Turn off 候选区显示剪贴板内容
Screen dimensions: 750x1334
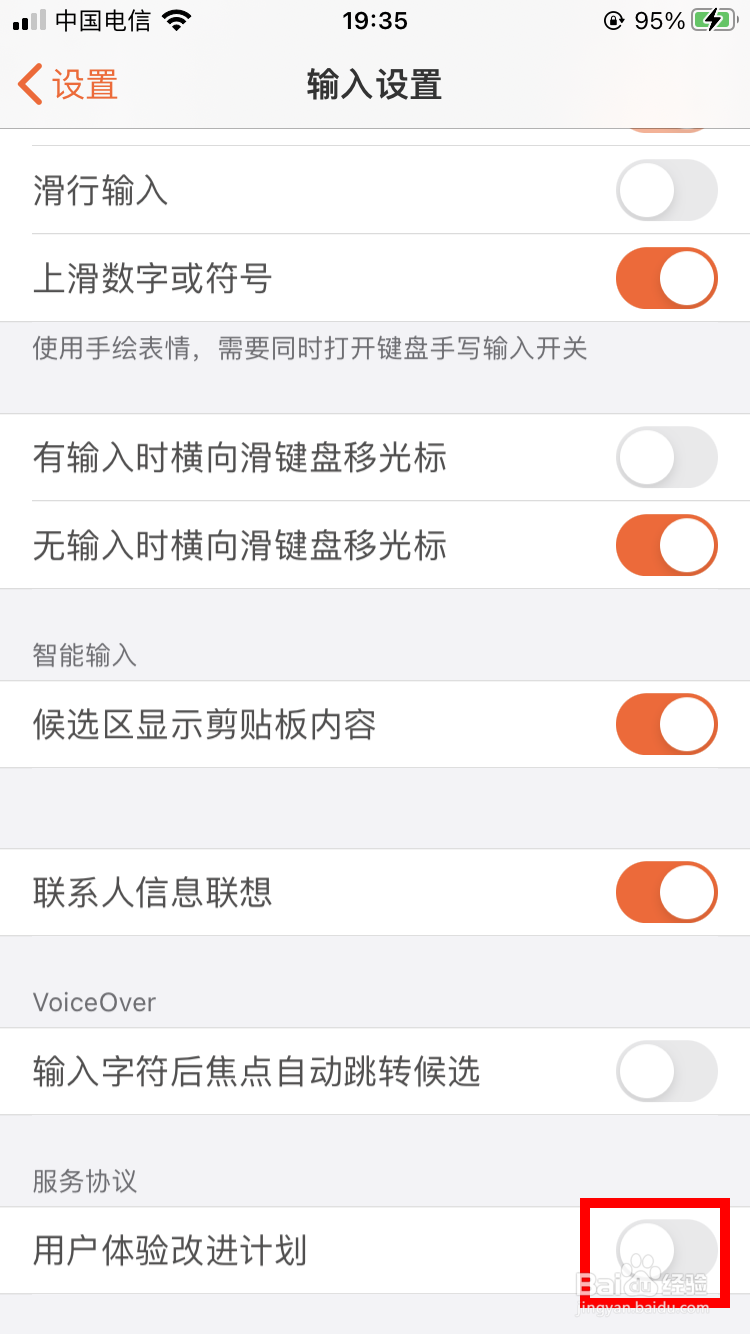pyautogui.click(x=667, y=724)
